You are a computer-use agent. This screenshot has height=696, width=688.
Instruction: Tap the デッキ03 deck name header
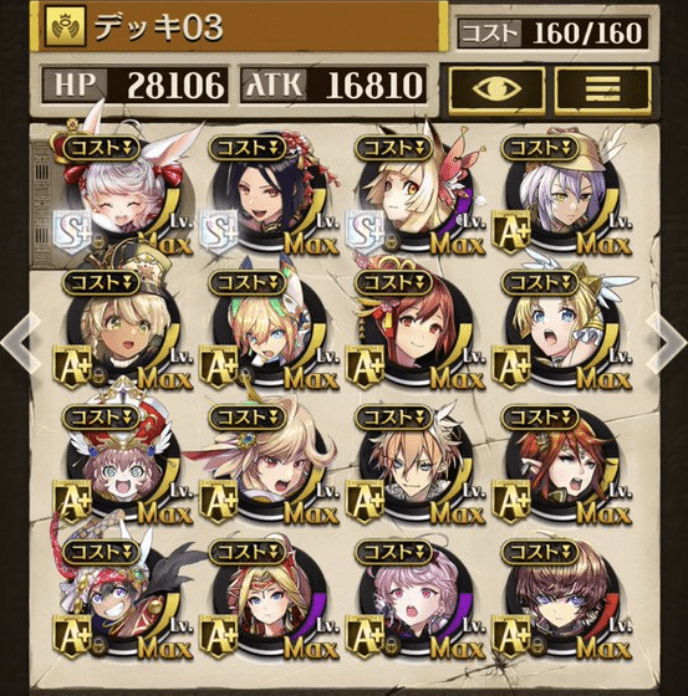click(x=240, y=28)
